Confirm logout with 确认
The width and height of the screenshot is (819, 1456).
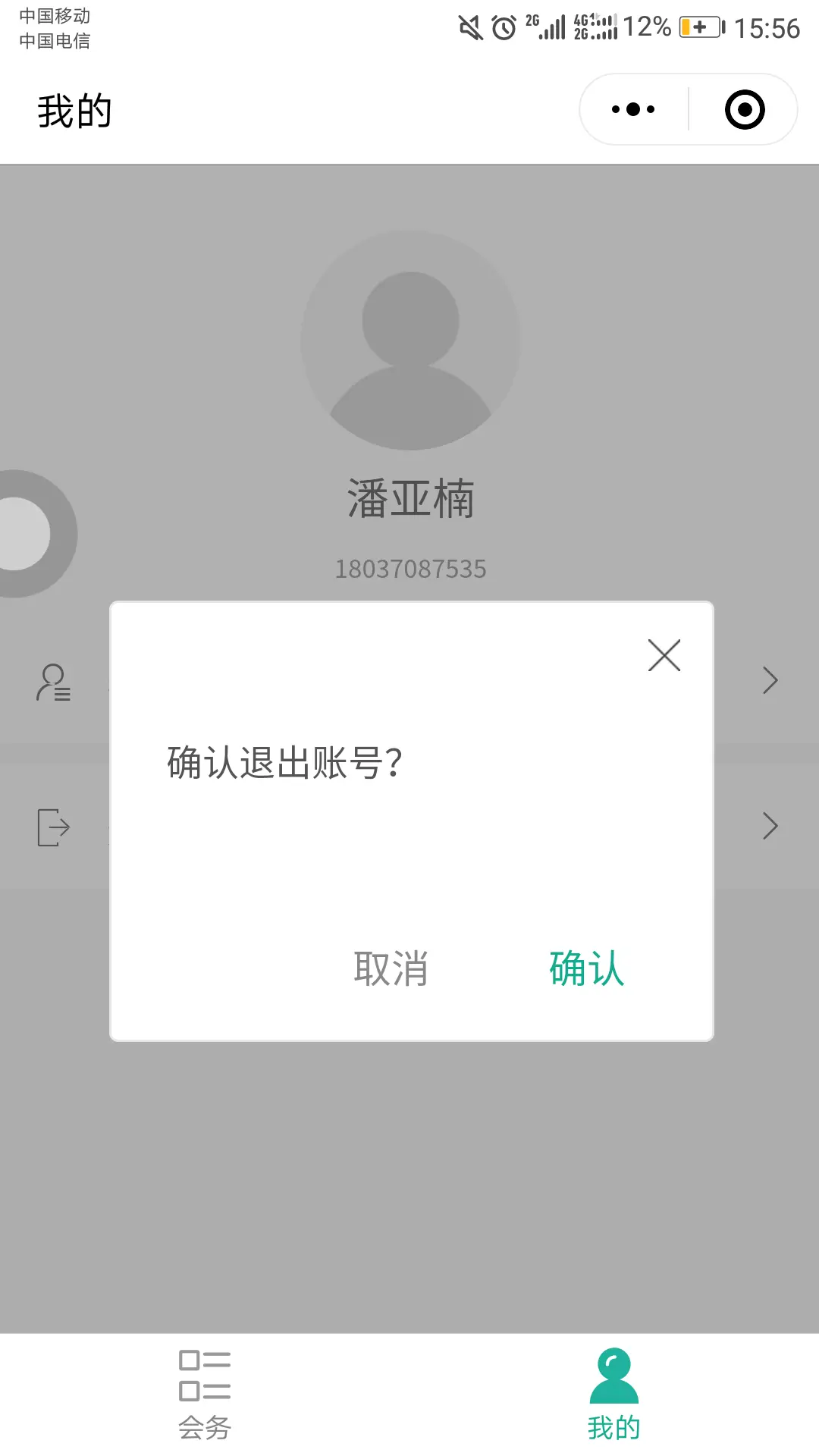click(x=586, y=968)
